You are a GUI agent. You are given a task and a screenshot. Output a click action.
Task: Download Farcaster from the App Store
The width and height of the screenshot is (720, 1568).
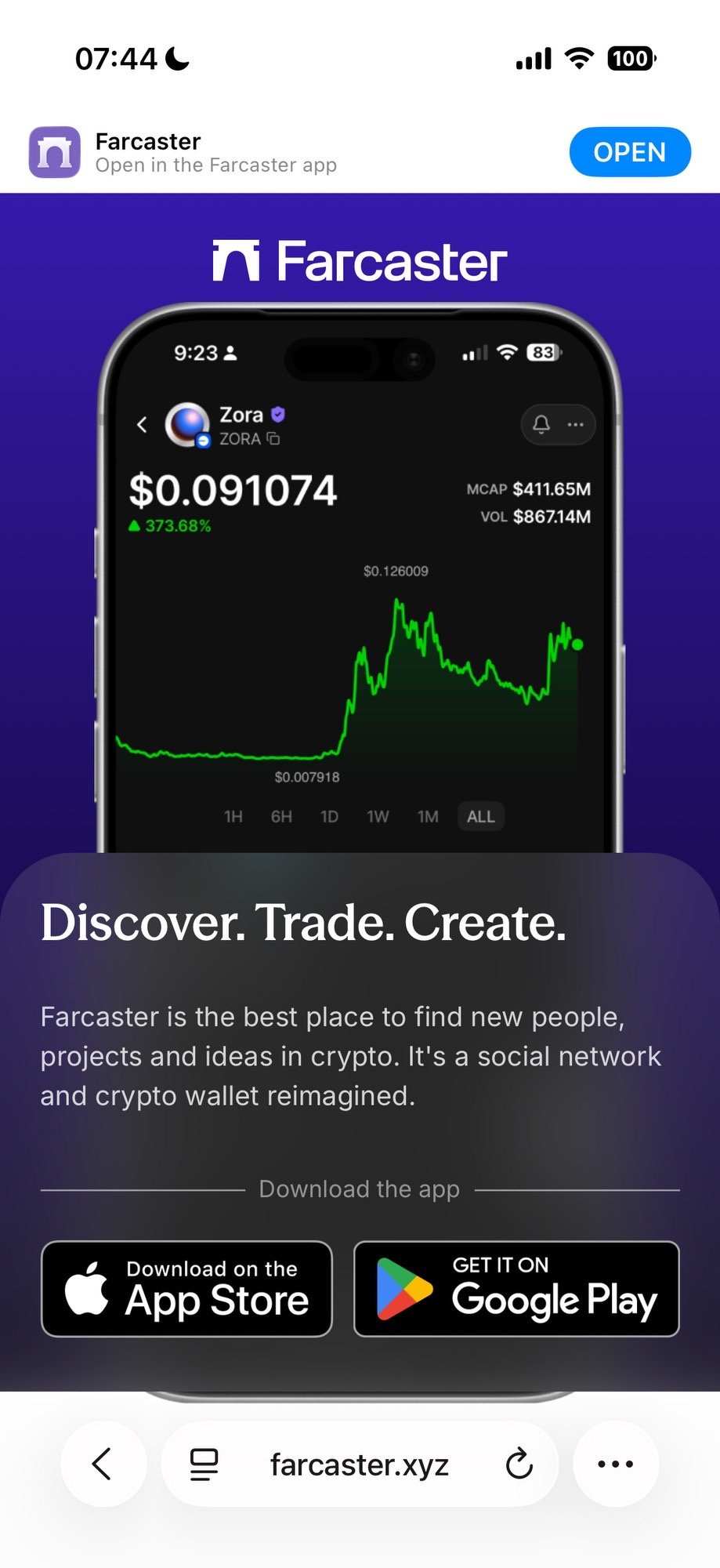click(186, 1288)
